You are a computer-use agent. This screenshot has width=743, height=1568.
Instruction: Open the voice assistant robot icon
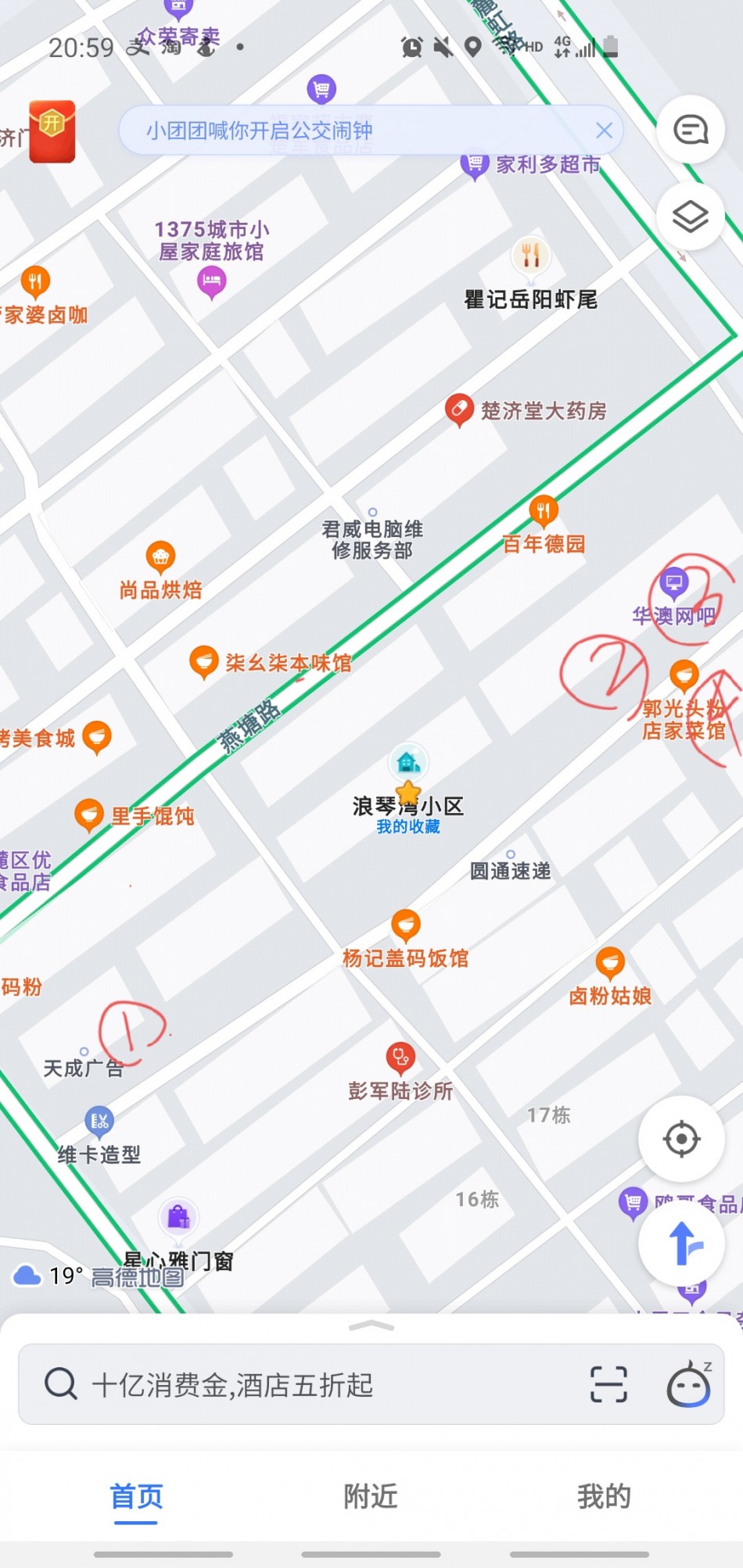click(x=689, y=1384)
